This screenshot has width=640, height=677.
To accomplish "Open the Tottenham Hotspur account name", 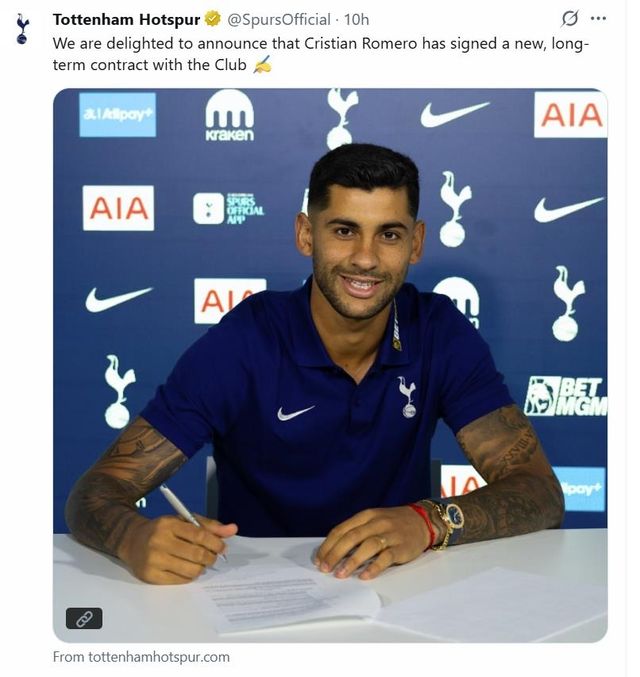I will coord(126,19).
